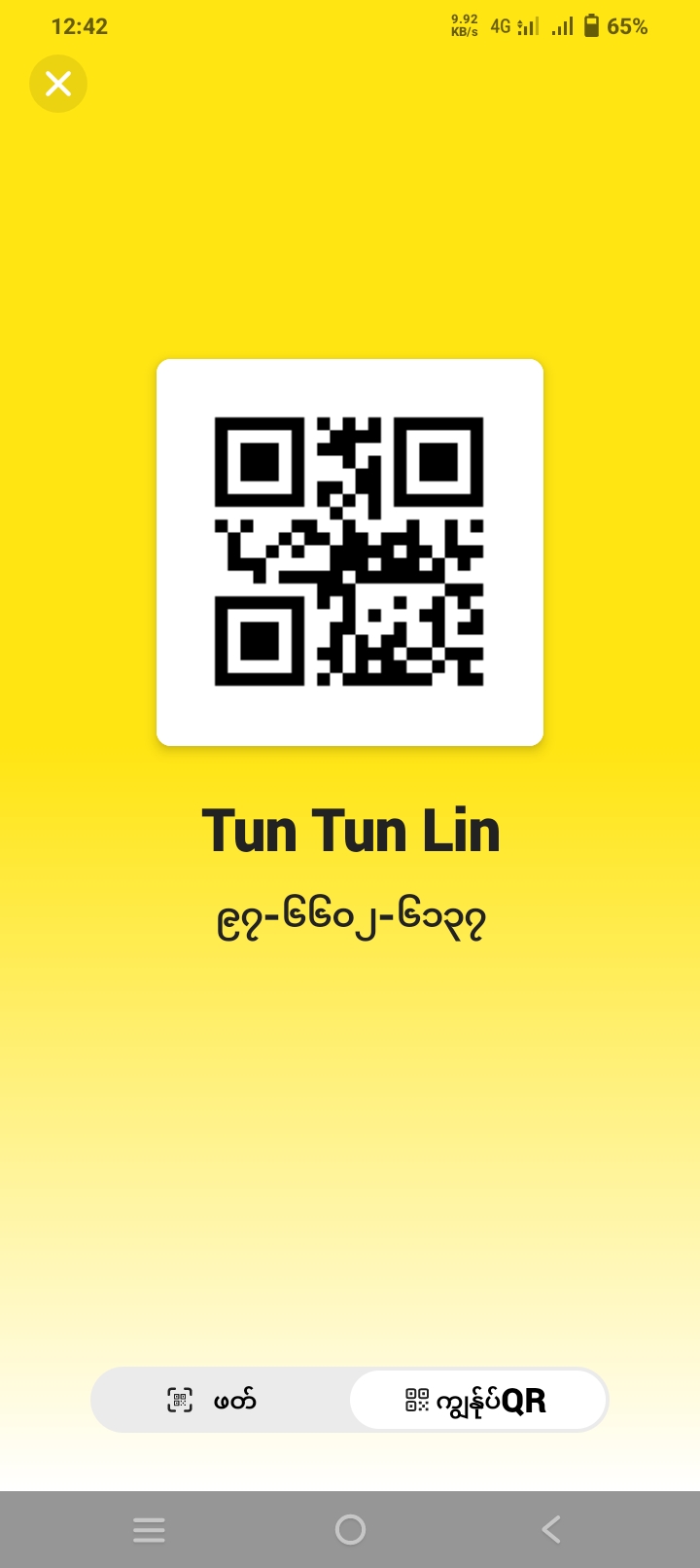Select the My QR (ကျွန်ုပ်QR) tab
Screen dimensions: 700x1568
point(477,1400)
